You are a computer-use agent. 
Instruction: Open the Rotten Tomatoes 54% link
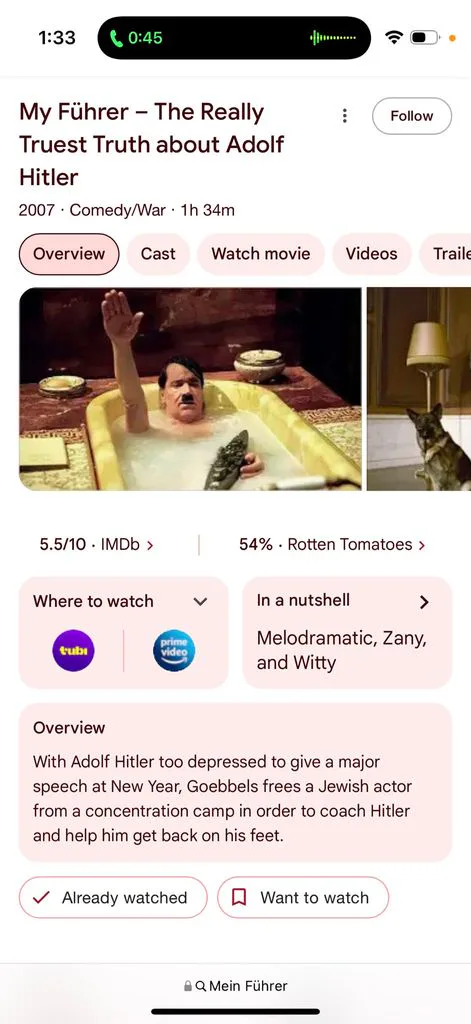click(x=332, y=545)
